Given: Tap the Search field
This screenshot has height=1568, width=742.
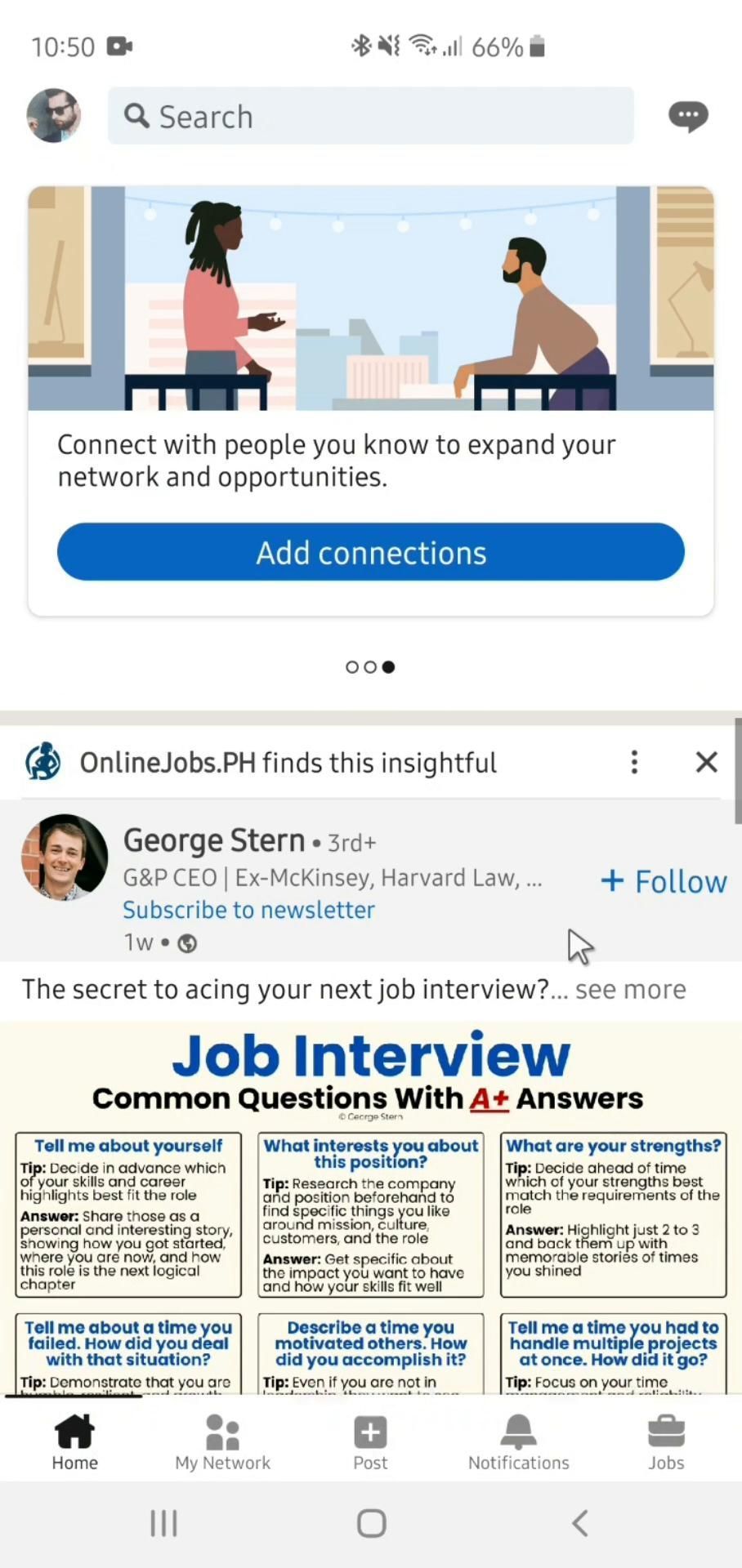Looking at the screenshot, I should [x=370, y=116].
